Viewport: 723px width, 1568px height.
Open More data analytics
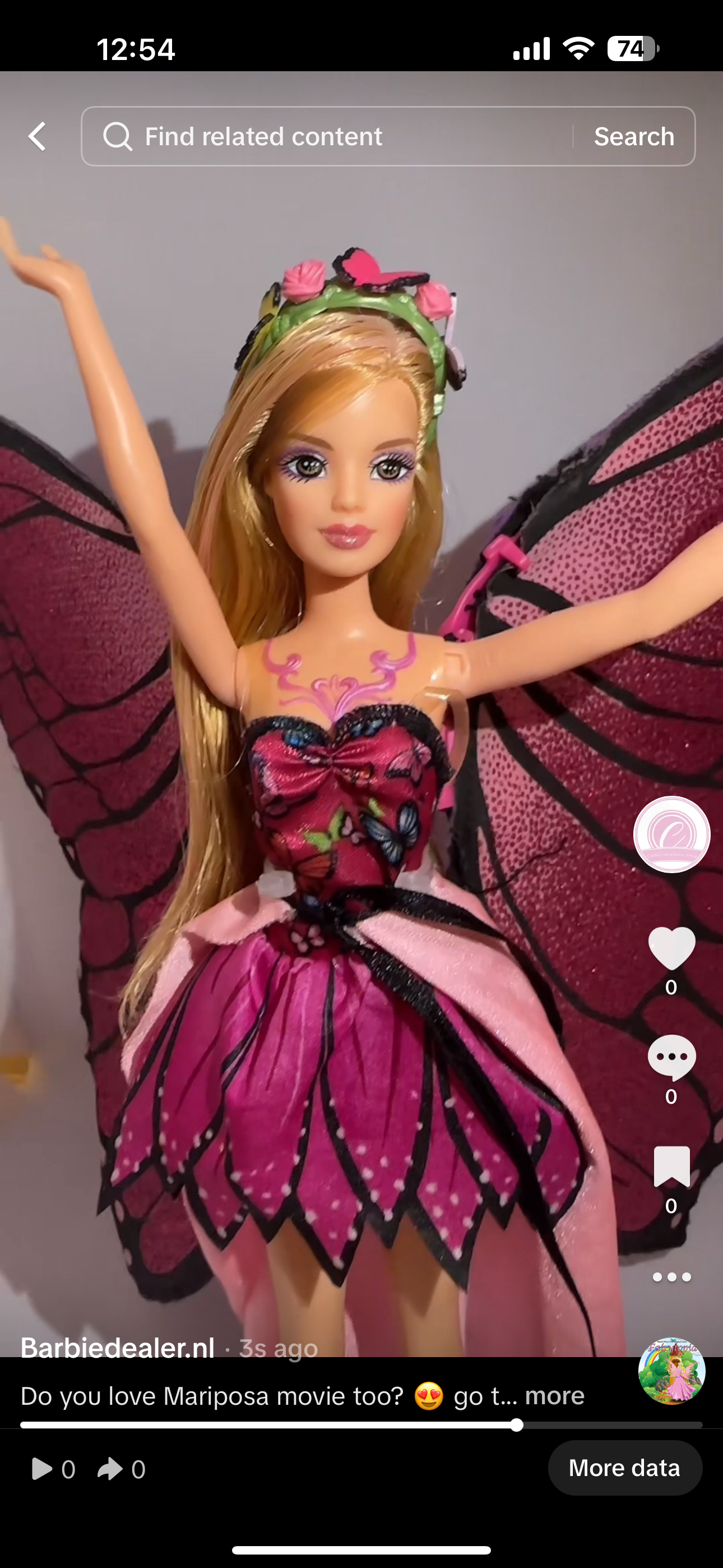coord(624,1468)
